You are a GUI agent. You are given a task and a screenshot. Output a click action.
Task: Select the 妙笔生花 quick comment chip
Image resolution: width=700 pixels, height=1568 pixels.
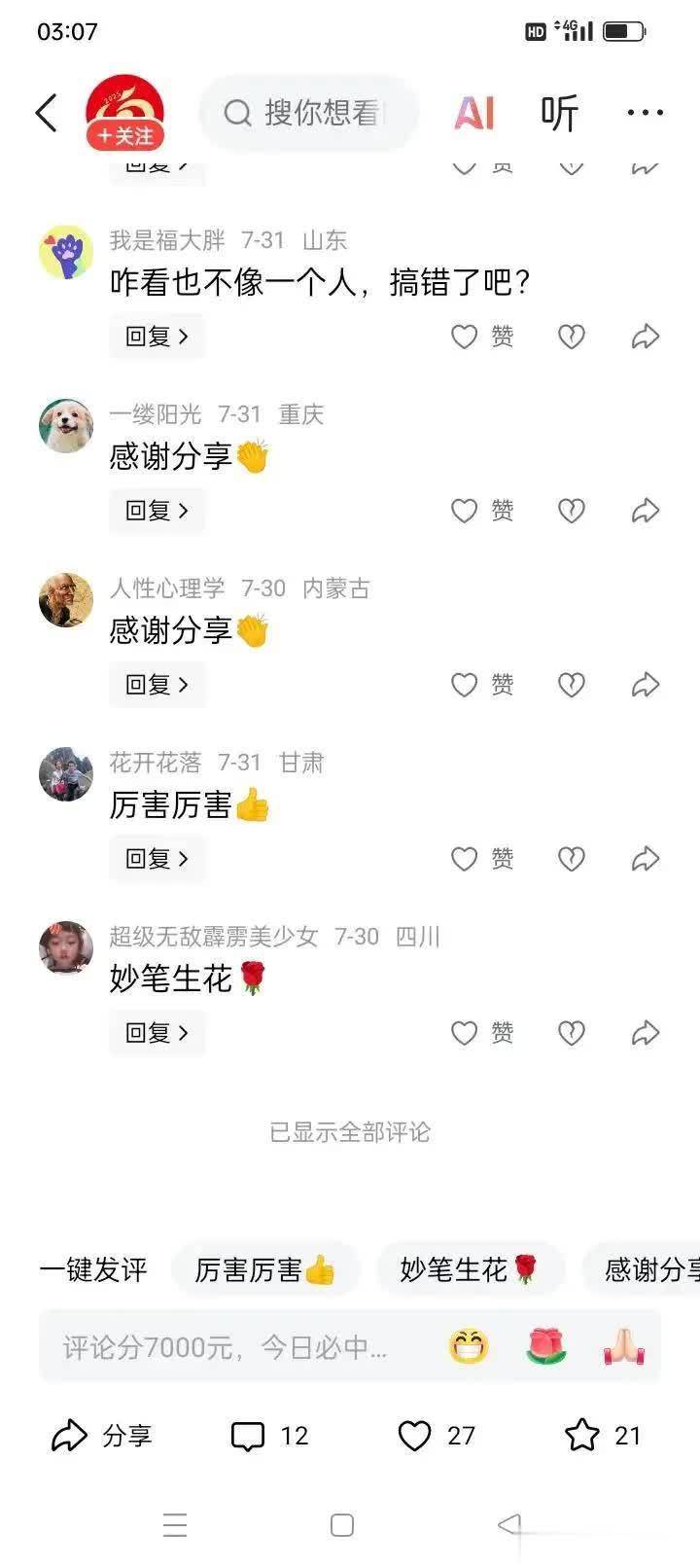[x=470, y=1269]
